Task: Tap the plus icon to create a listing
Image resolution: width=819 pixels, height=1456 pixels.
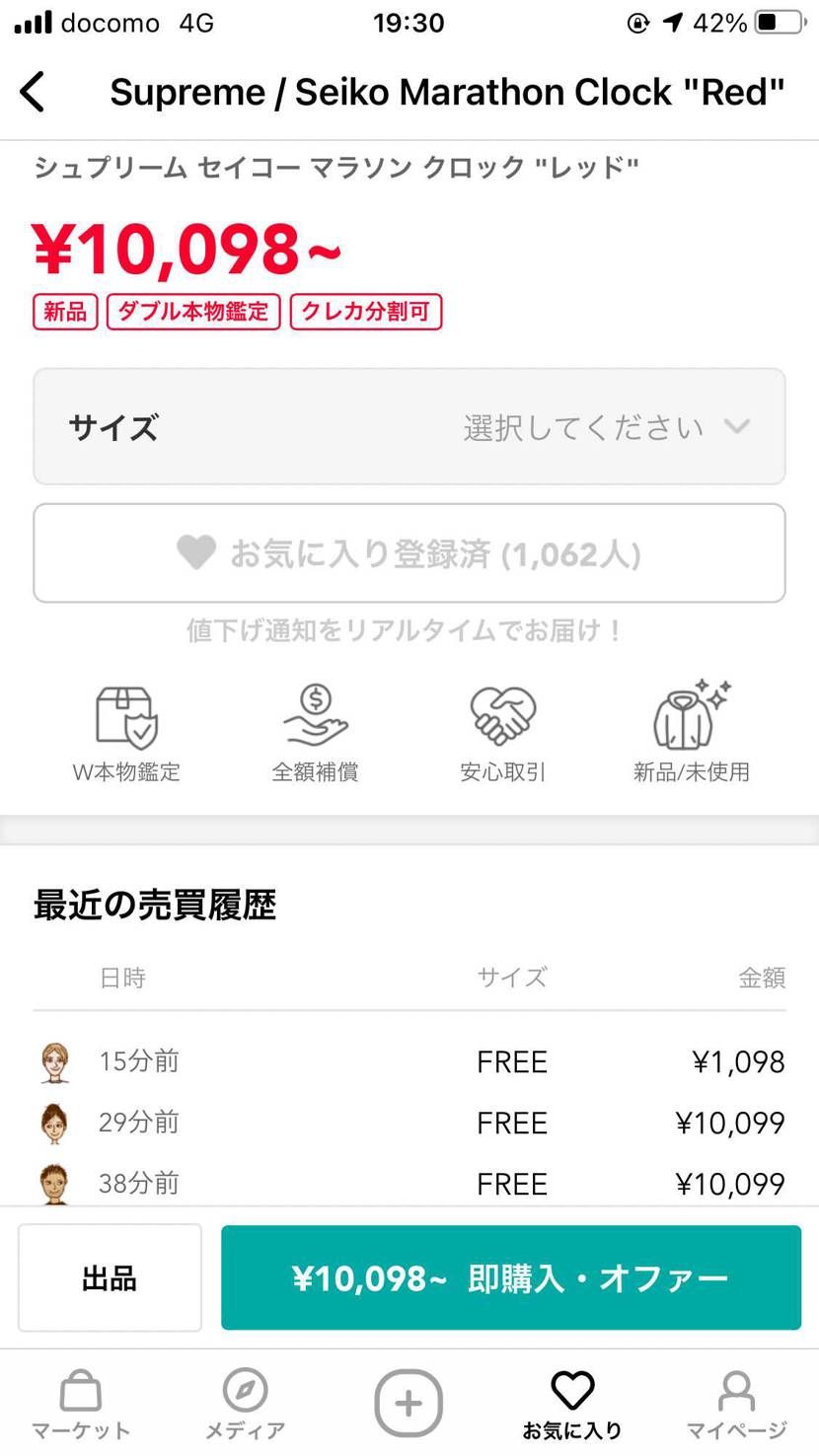Action: (409, 1401)
